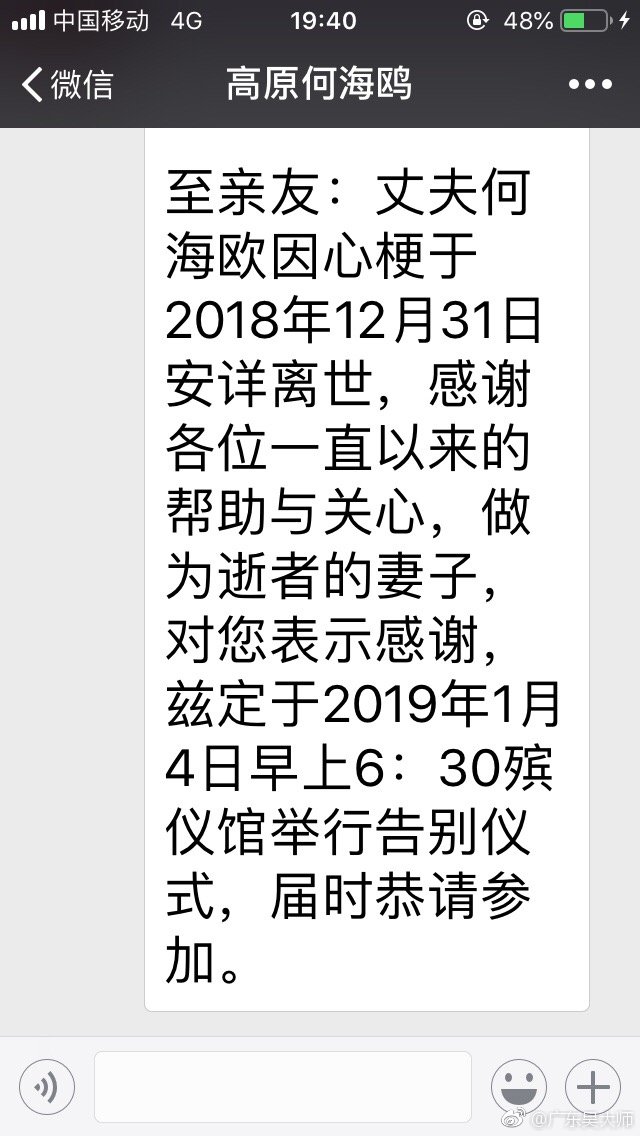The width and height of the screenshot is (640, 1136).
Task: Tap the message text input field
Action: [283, 1087]
